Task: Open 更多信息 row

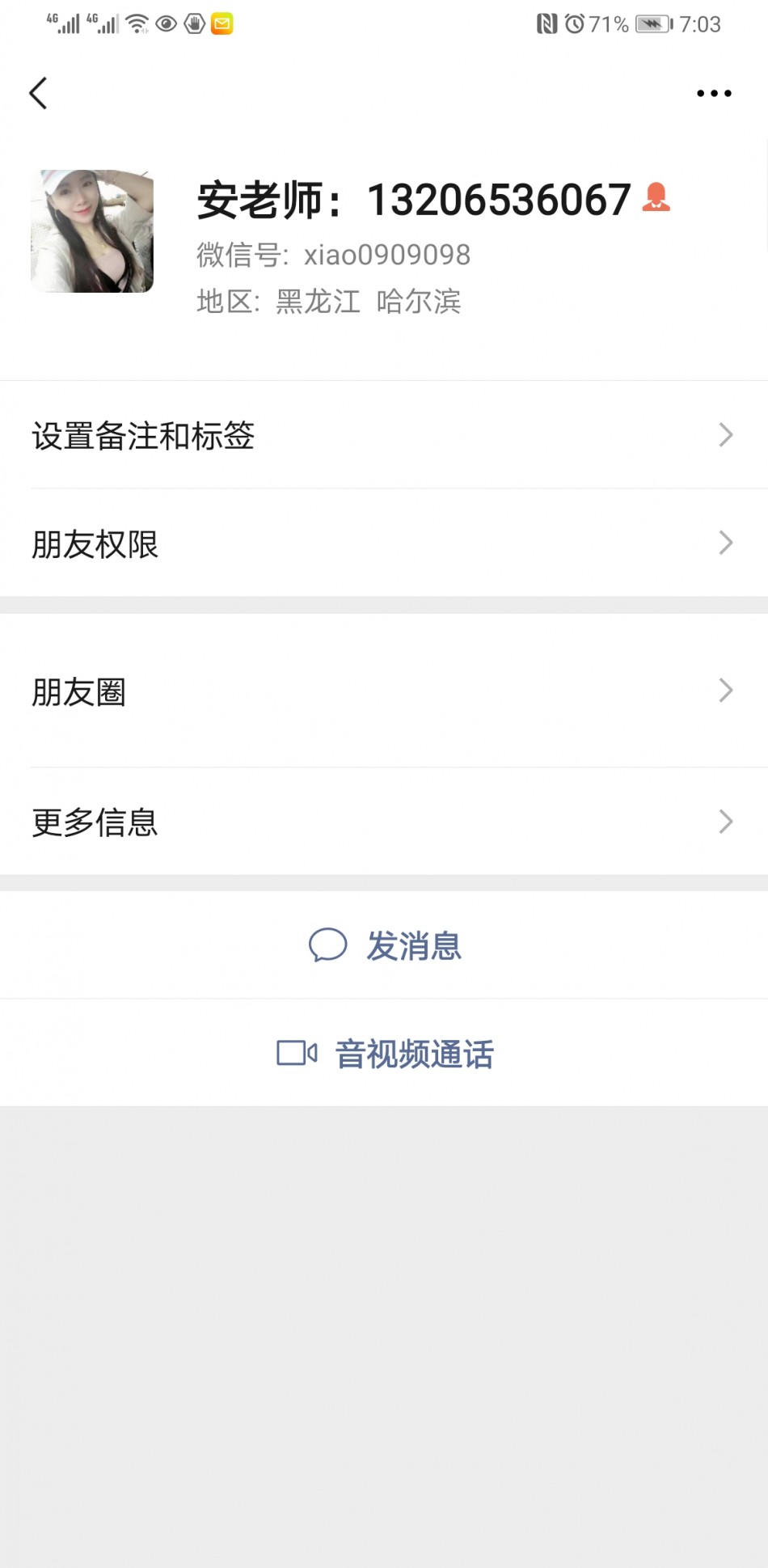Action: click(x=384, y=822)
